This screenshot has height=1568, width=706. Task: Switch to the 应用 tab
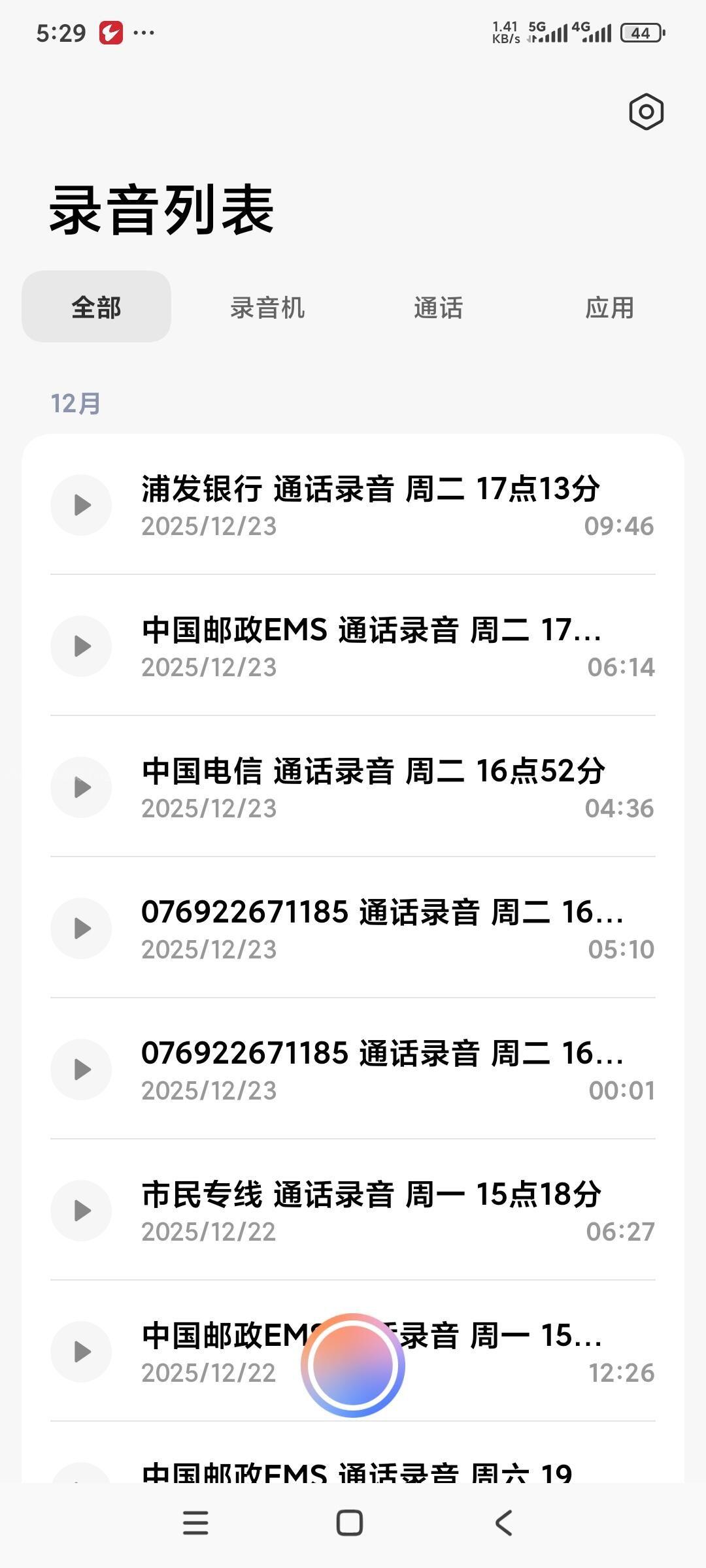(x=609, y=308)
